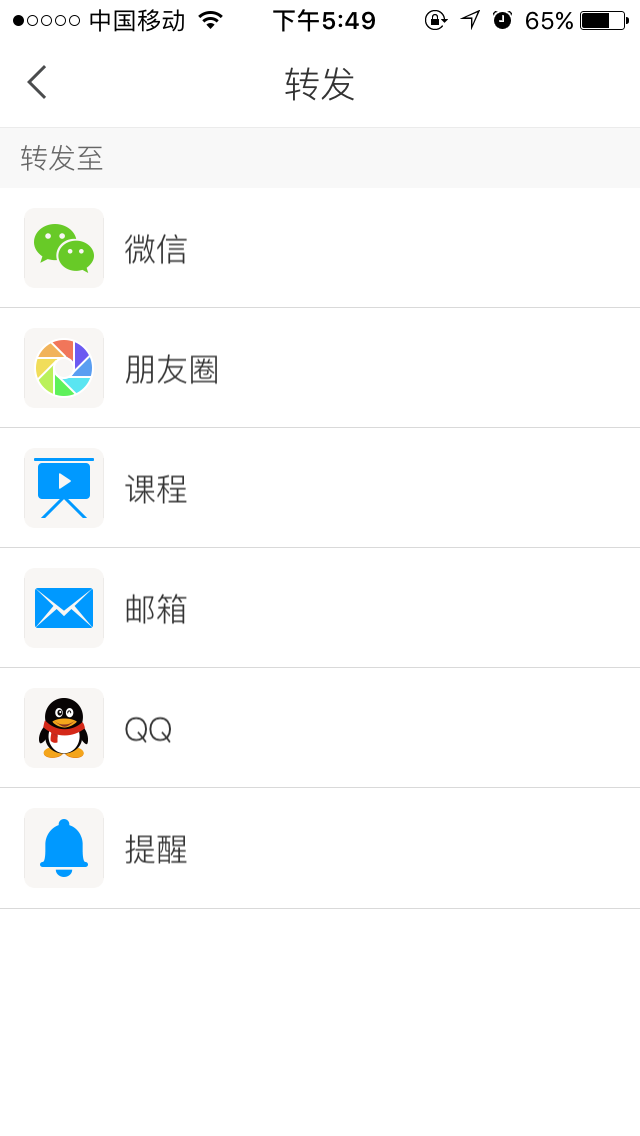This screenshot has width=640, height=1136.
Task: Forward via 邮箱
Action: [x=320, y=608]
